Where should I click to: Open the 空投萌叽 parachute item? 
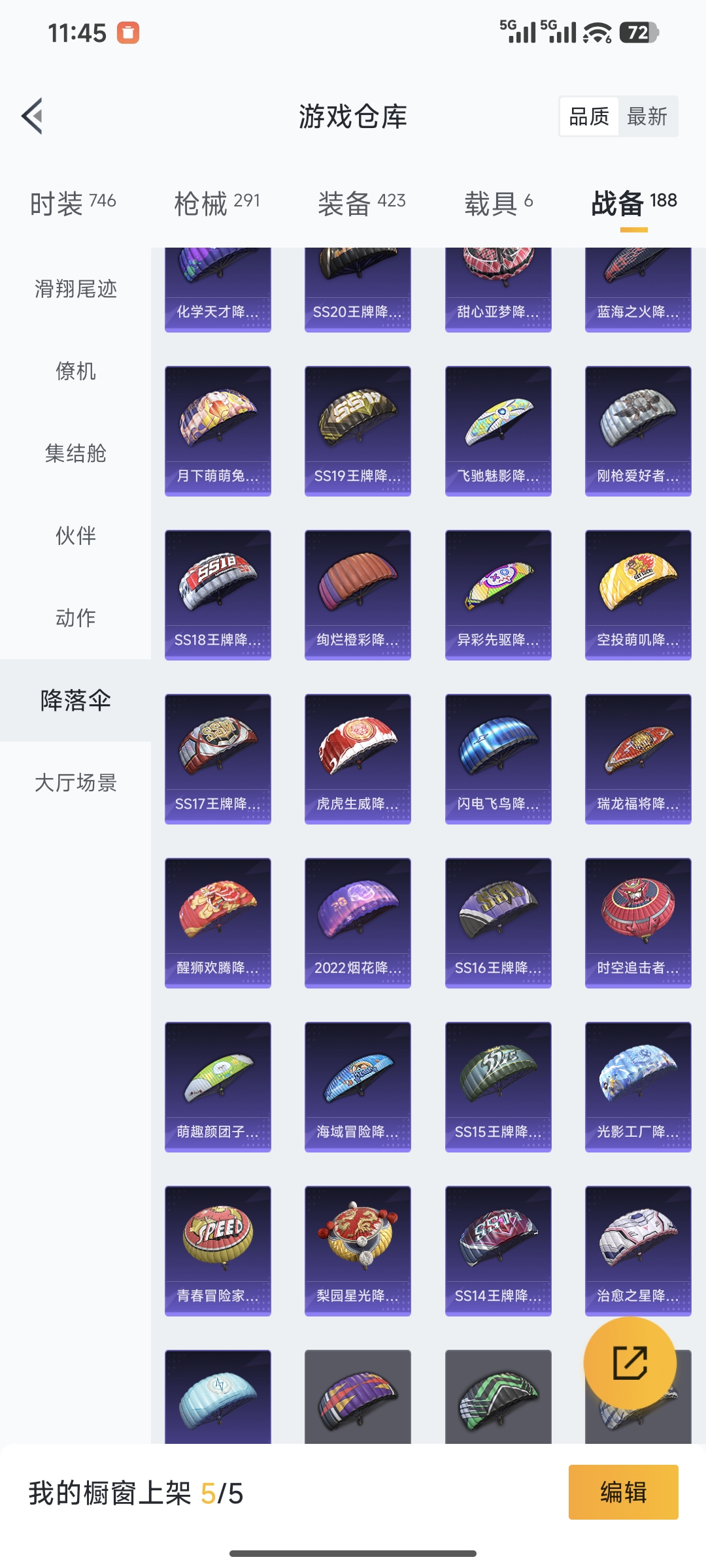pyautogui.click(x=638, y=595)
